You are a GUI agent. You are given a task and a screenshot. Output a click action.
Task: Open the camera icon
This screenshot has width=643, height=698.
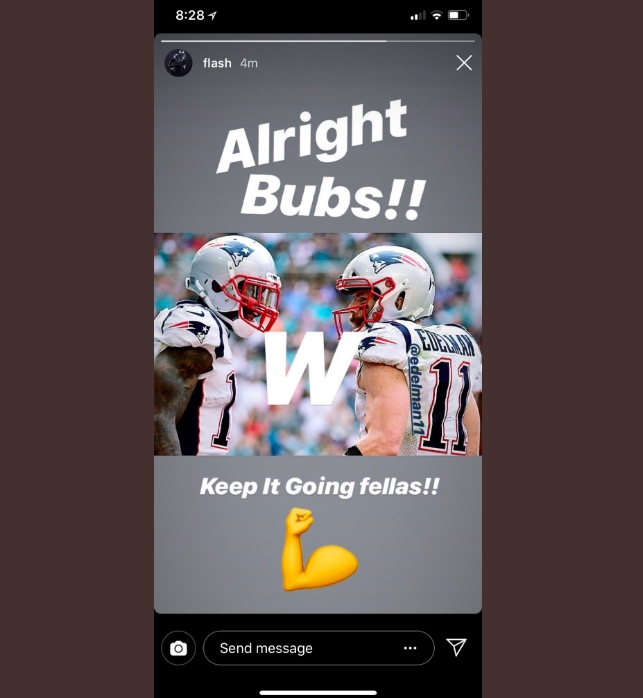(x=178, y=648)
